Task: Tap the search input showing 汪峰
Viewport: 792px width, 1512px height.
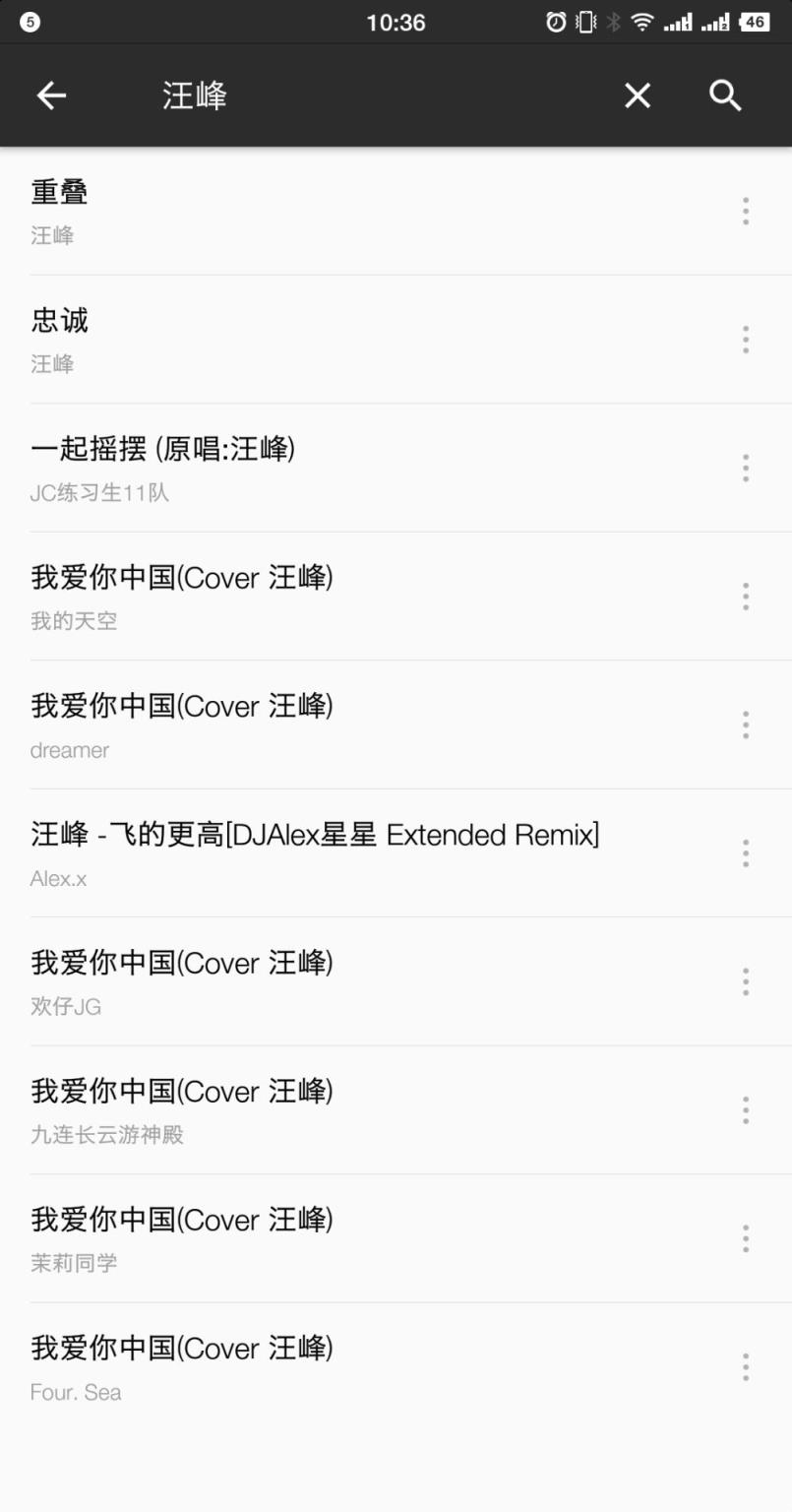Action: pos(295,94)
